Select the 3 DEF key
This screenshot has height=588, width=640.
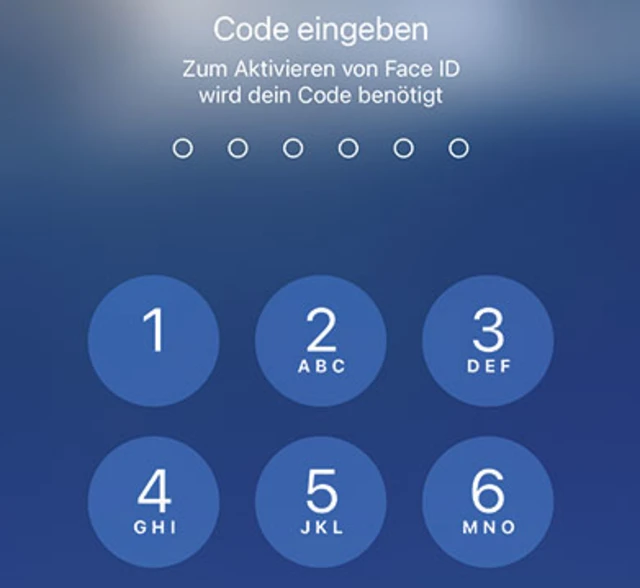(x=488, y=338)
